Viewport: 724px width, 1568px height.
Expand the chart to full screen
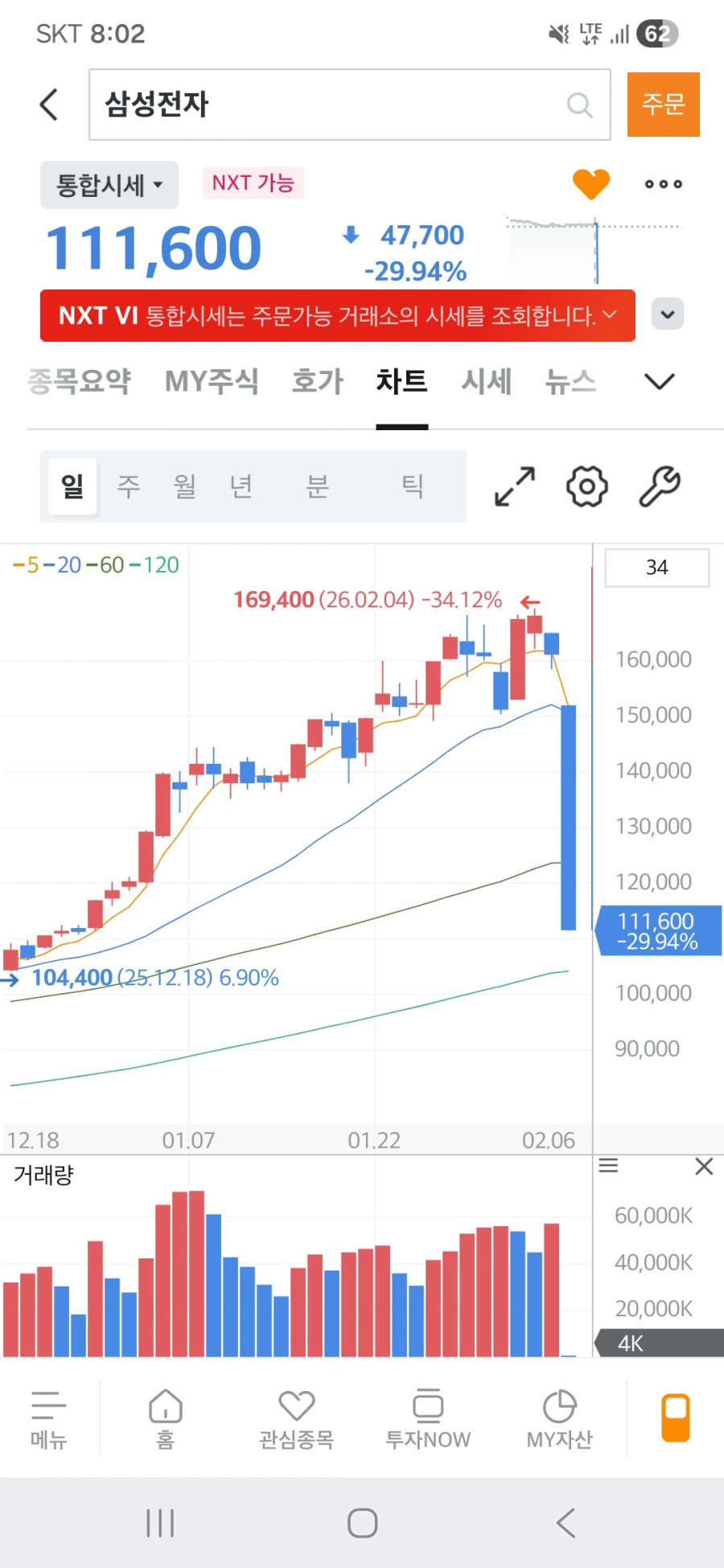coord(515,486)
